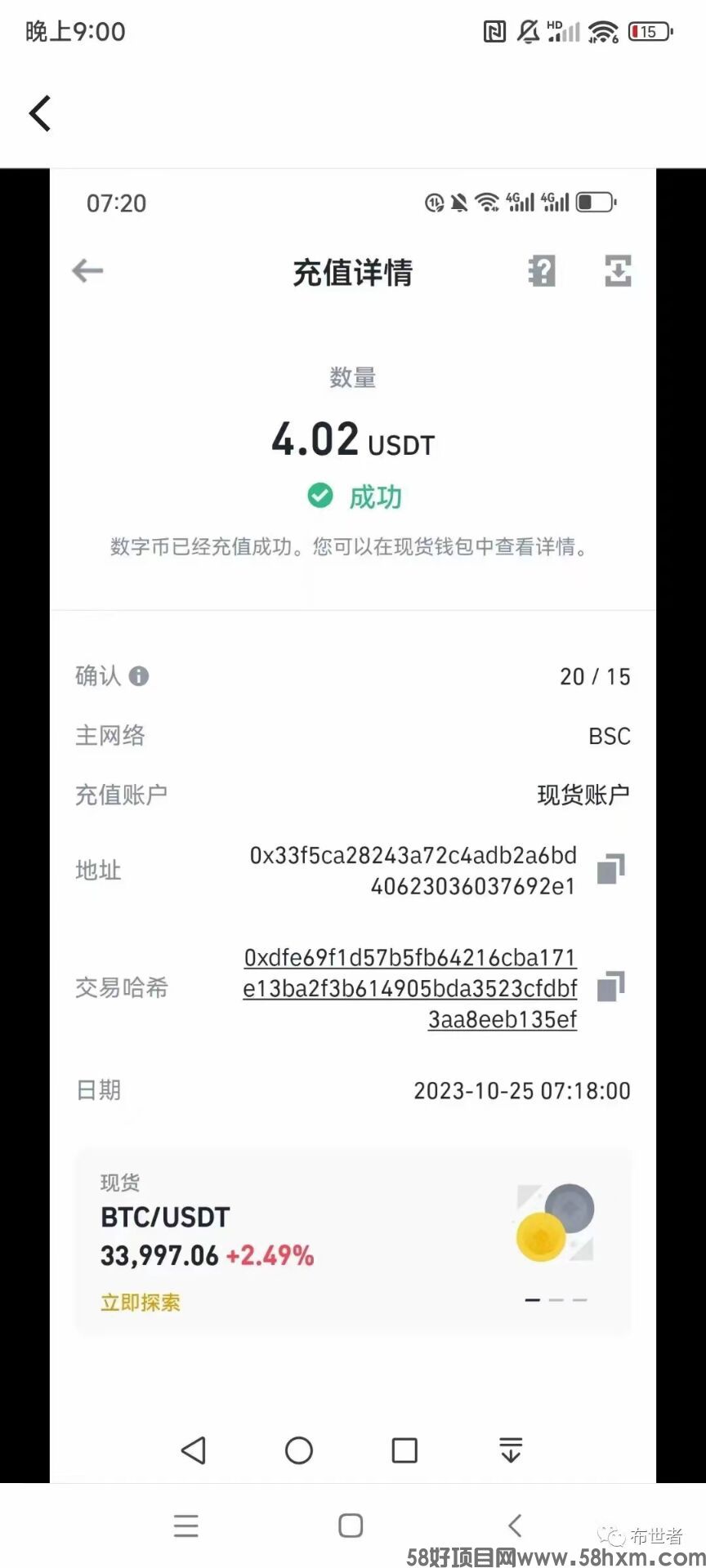Go back using the top-left chevron

pos(40,113)
